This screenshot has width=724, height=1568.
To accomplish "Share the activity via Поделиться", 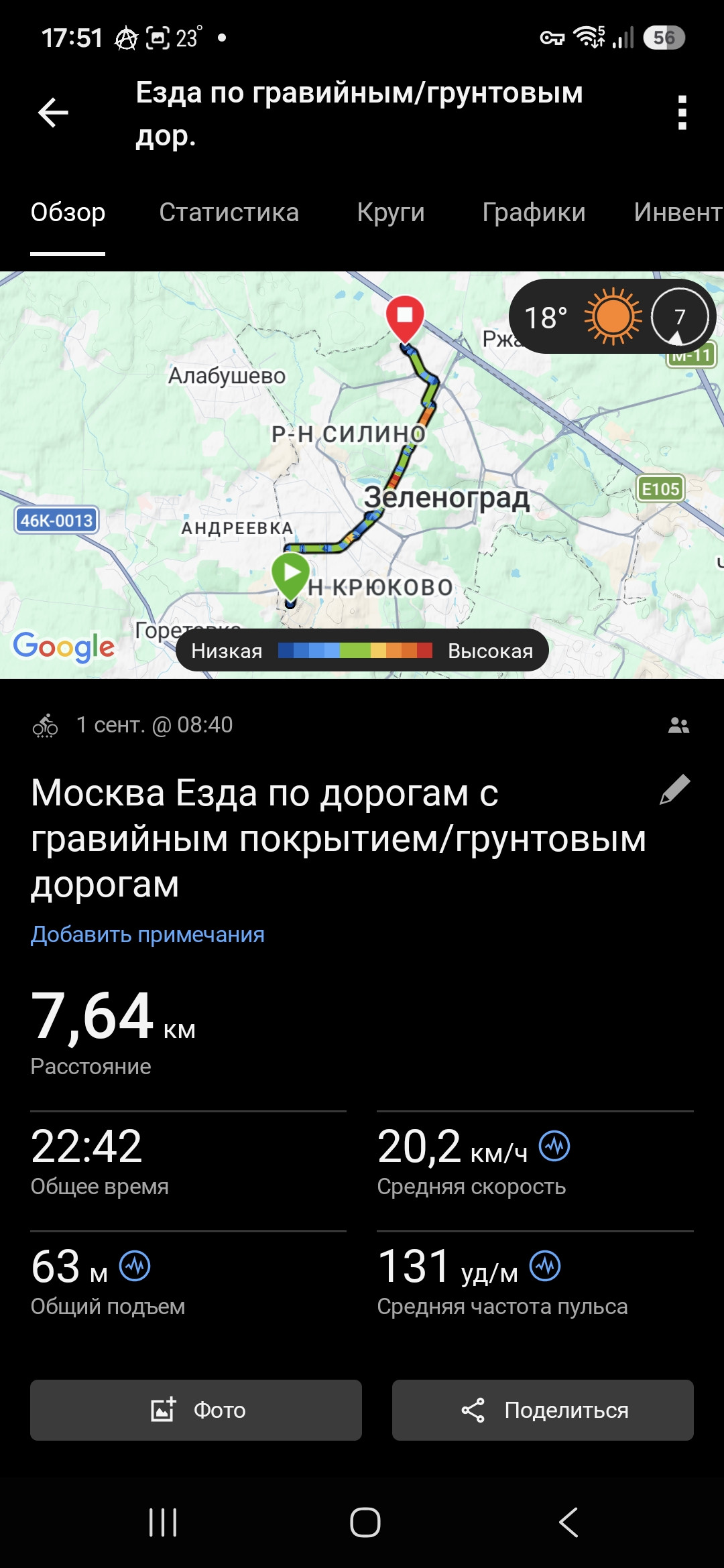I will click(x=543, y=1410).
